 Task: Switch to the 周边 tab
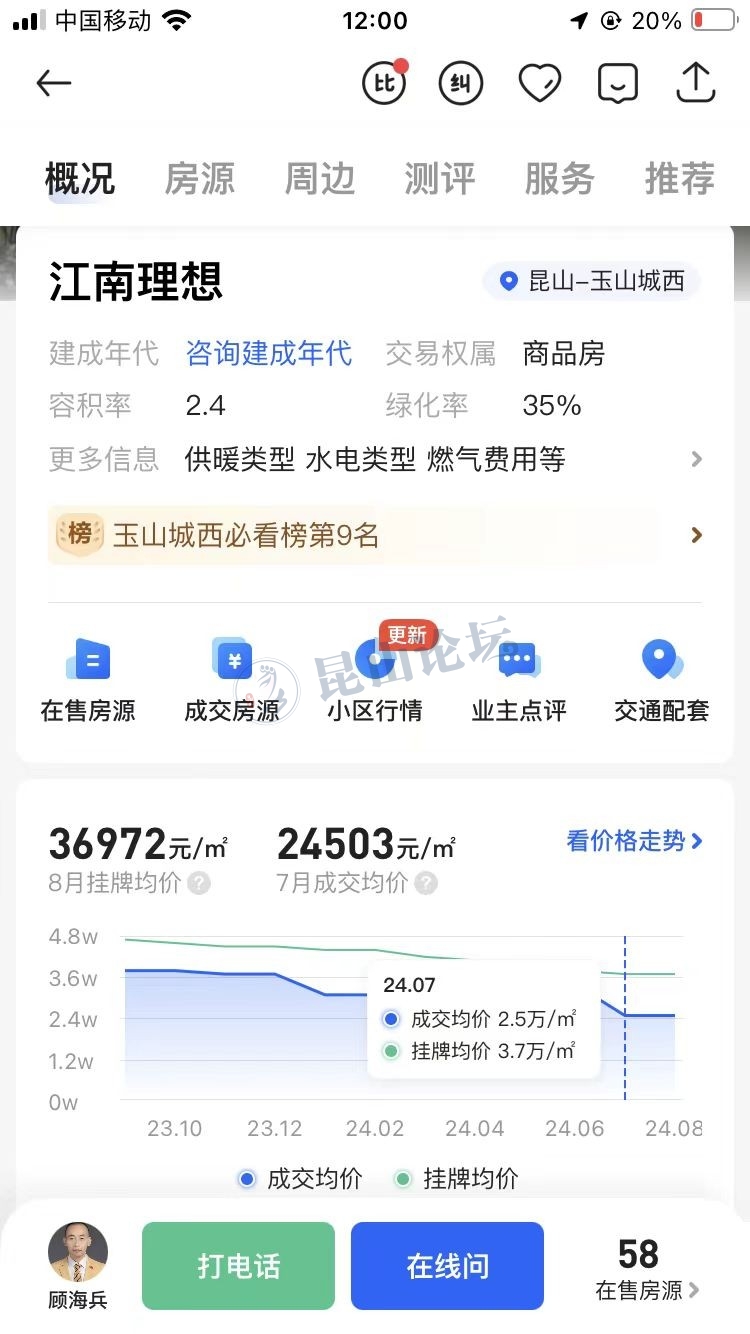pos(320,179)
